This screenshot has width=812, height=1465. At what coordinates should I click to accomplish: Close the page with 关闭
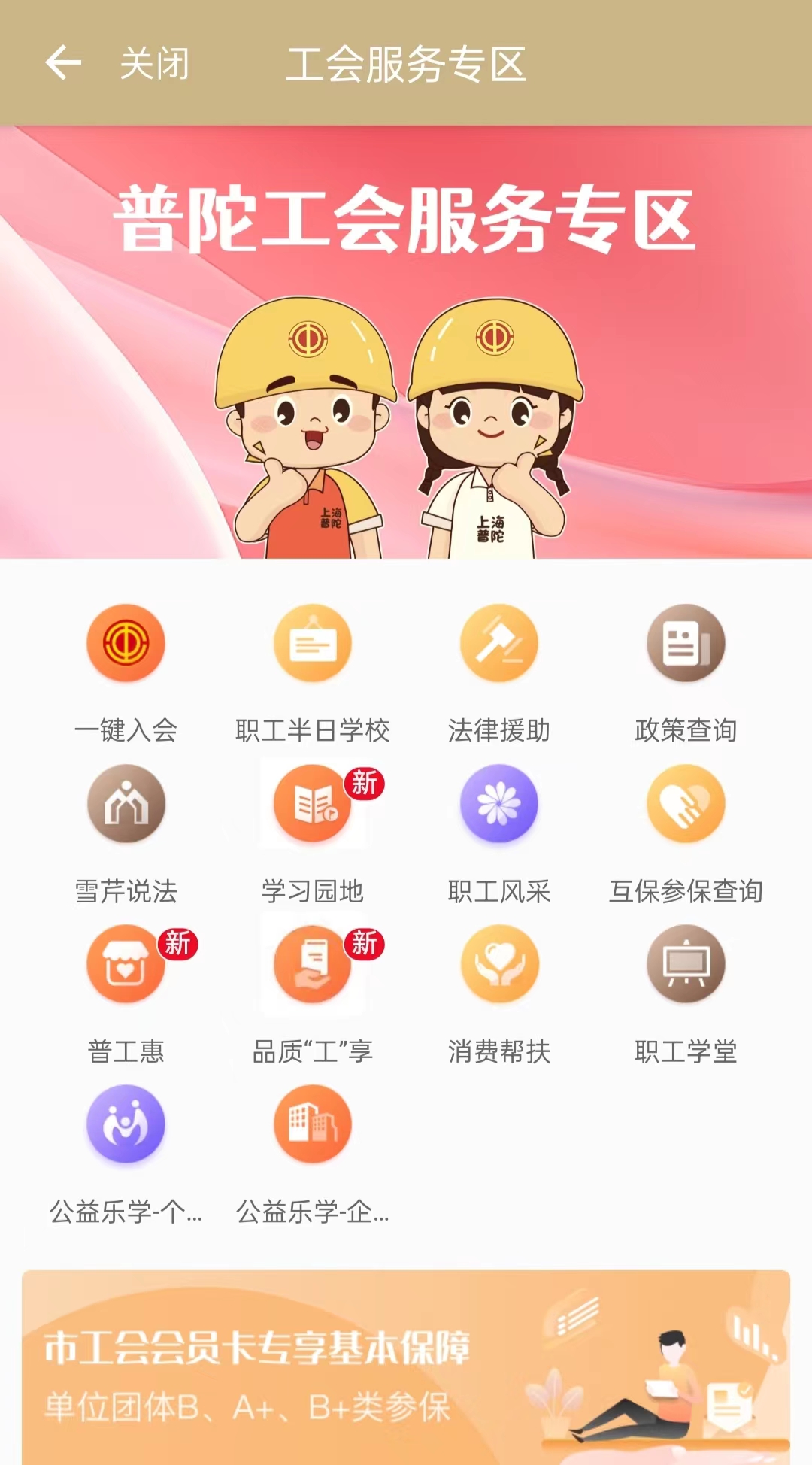(x=155, y=63)
